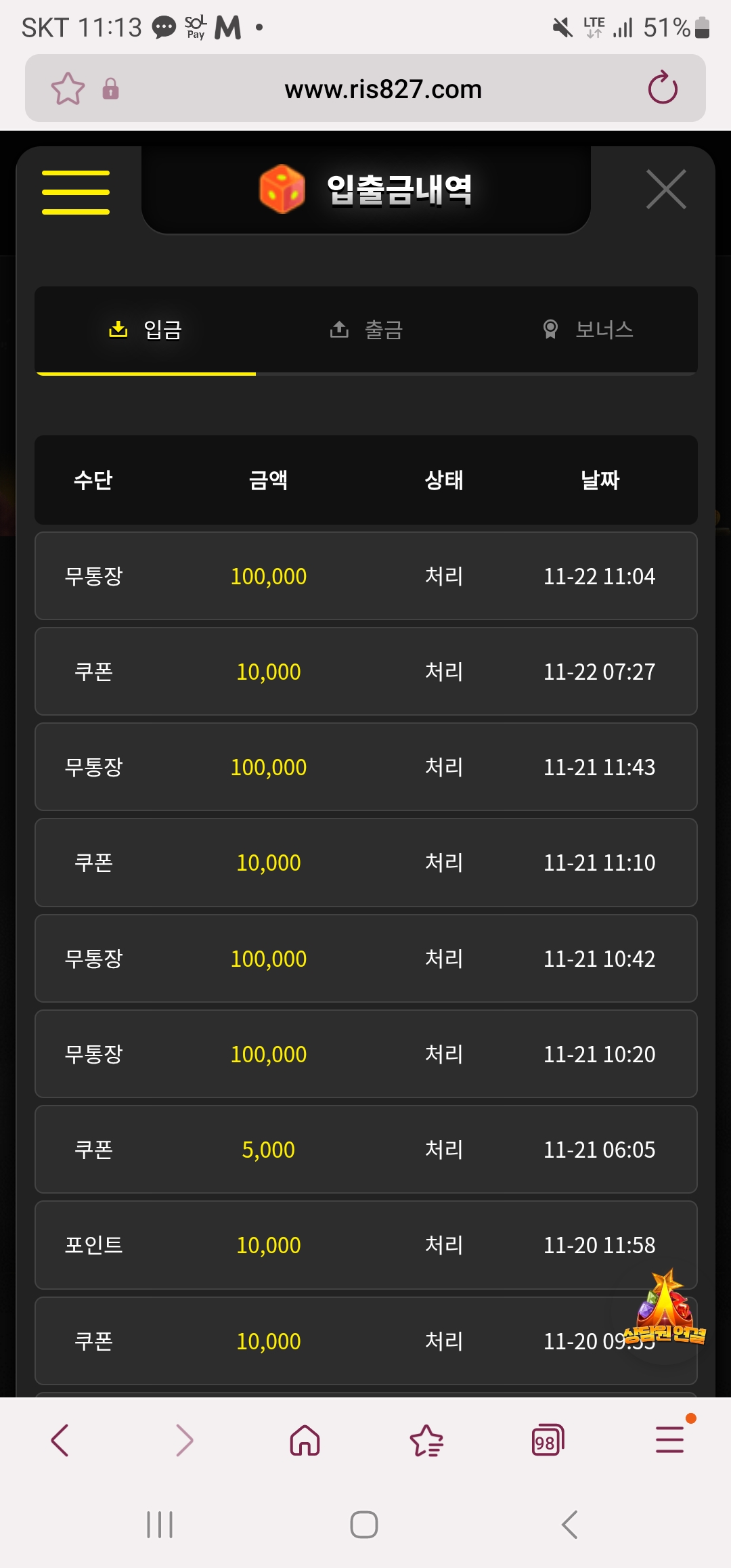Open the yellow hamburger menu
The width and height of the screenshot is (731, 1568).
(x=76, y=192)
